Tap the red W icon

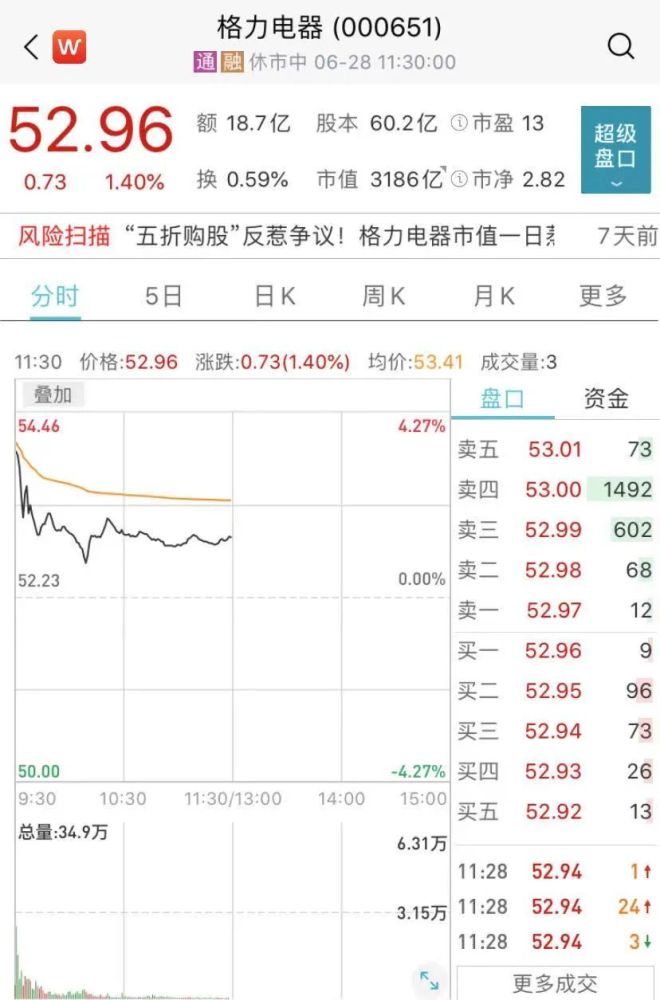pyautogui.click(x=70, y=46)
